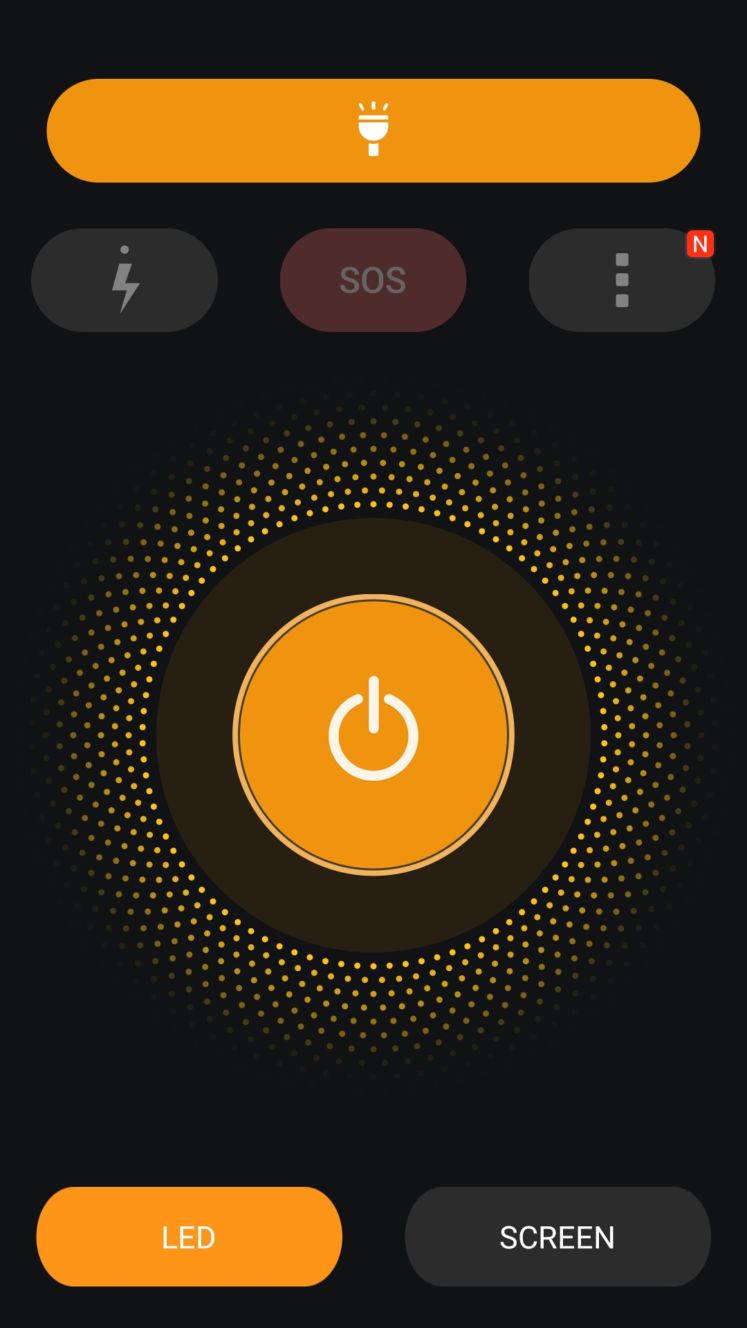The width and height of the screenshot is (747, 1328).
Task: Switch to SCREEN light mode
Action: pos(557,1237)
